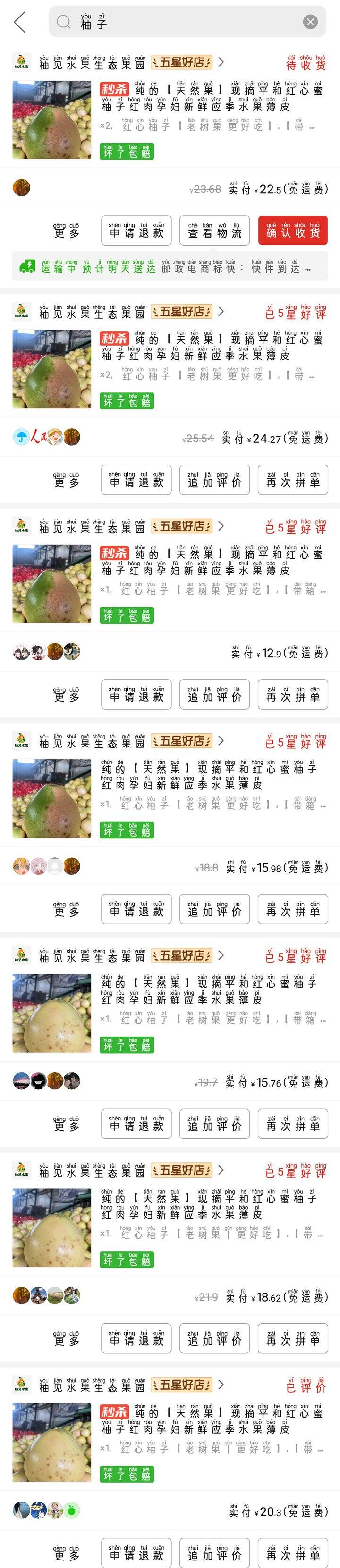Image resolution: width=340 pixels, height=1568 pixels.
Task: Tap 追加评价 on the ¥24.27 order
Action: pos(214,480)
